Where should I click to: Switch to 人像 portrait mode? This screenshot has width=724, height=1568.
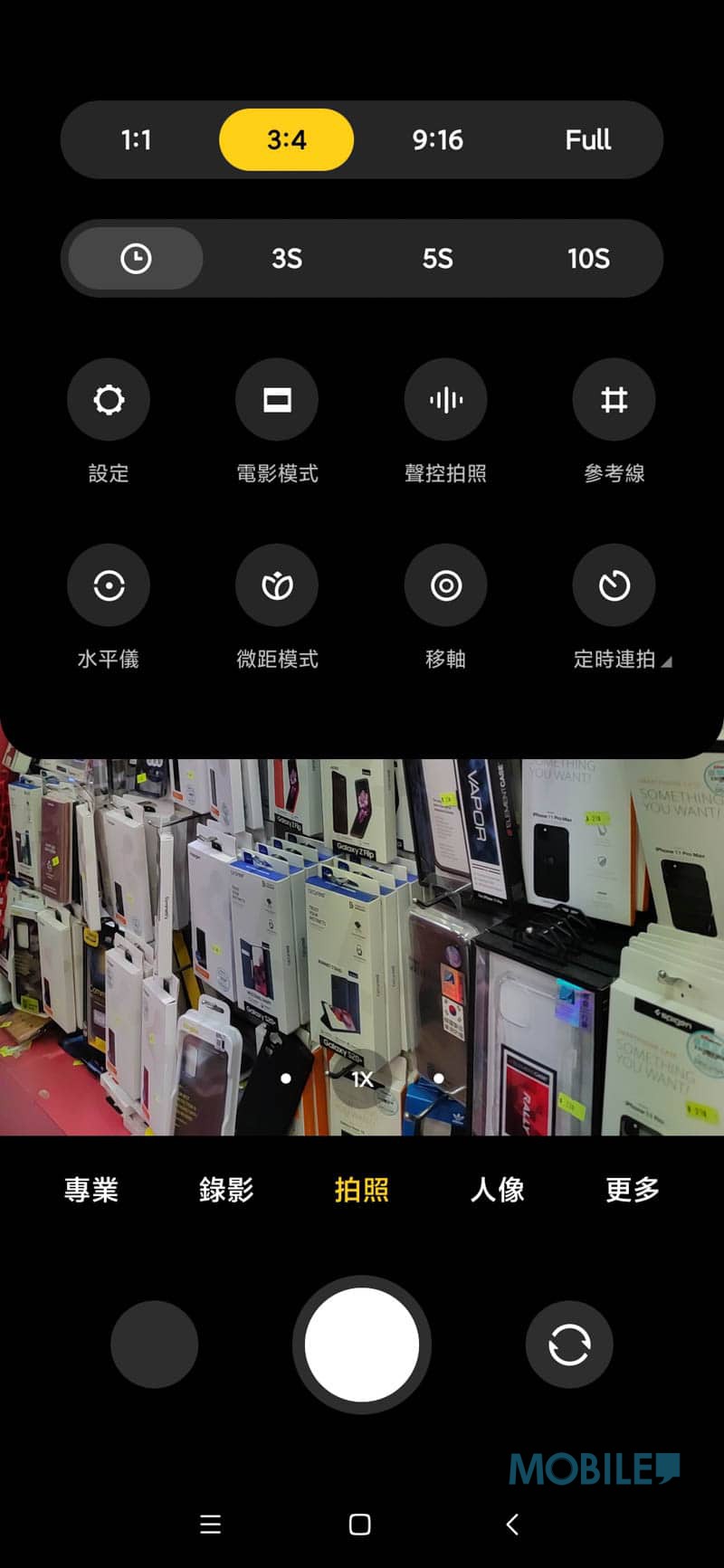click(498, 1189)
